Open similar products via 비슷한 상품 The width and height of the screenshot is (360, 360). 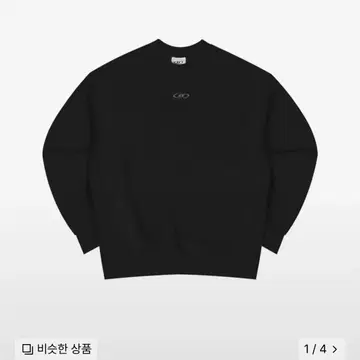(56, 349)
